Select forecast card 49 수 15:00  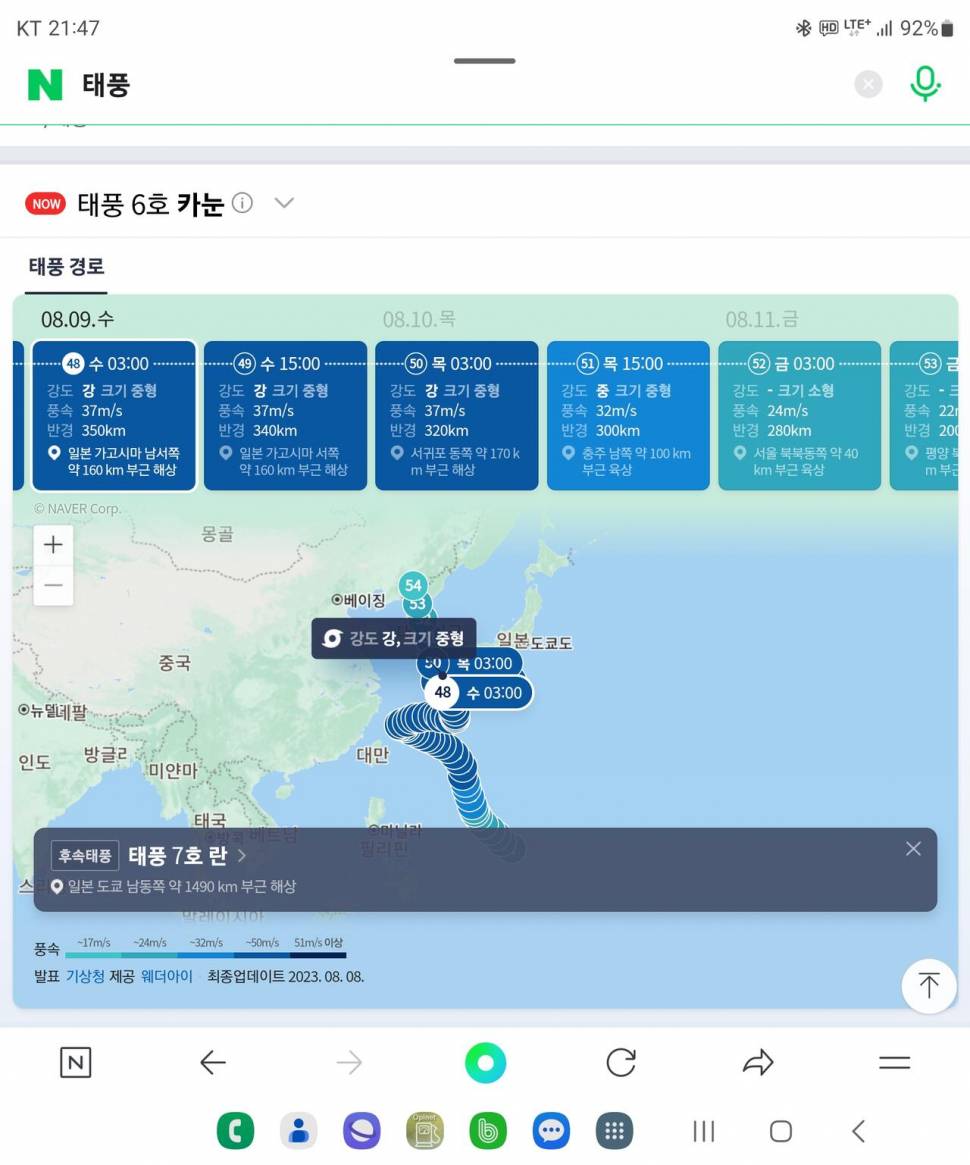click(285, 415)
